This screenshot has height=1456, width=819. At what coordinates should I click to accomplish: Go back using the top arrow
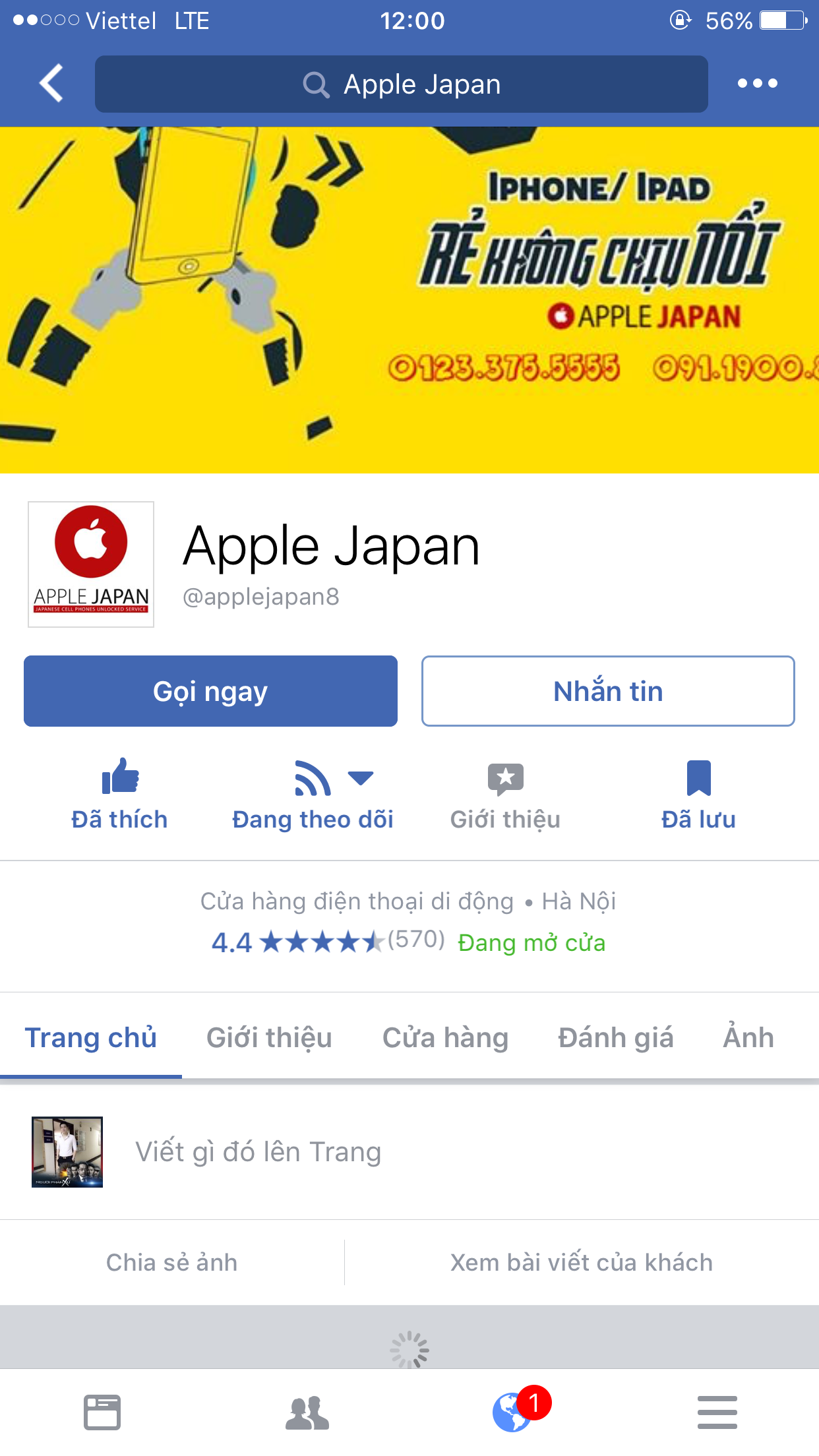click(x=51, y=83)
